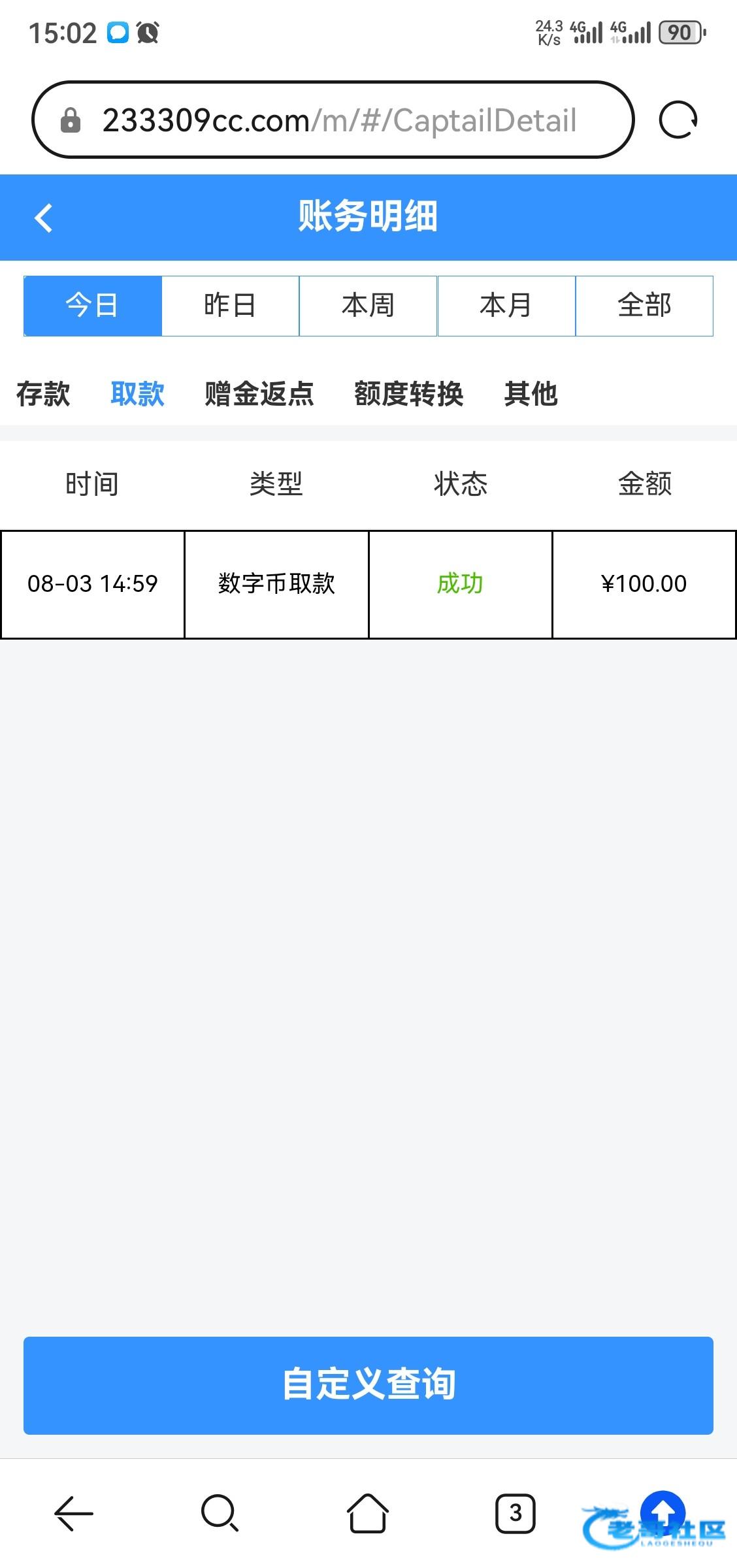The image size is (737, 1568).
Task: Tap the browser back arrow at the bottom
Action: pos(73,1513)
